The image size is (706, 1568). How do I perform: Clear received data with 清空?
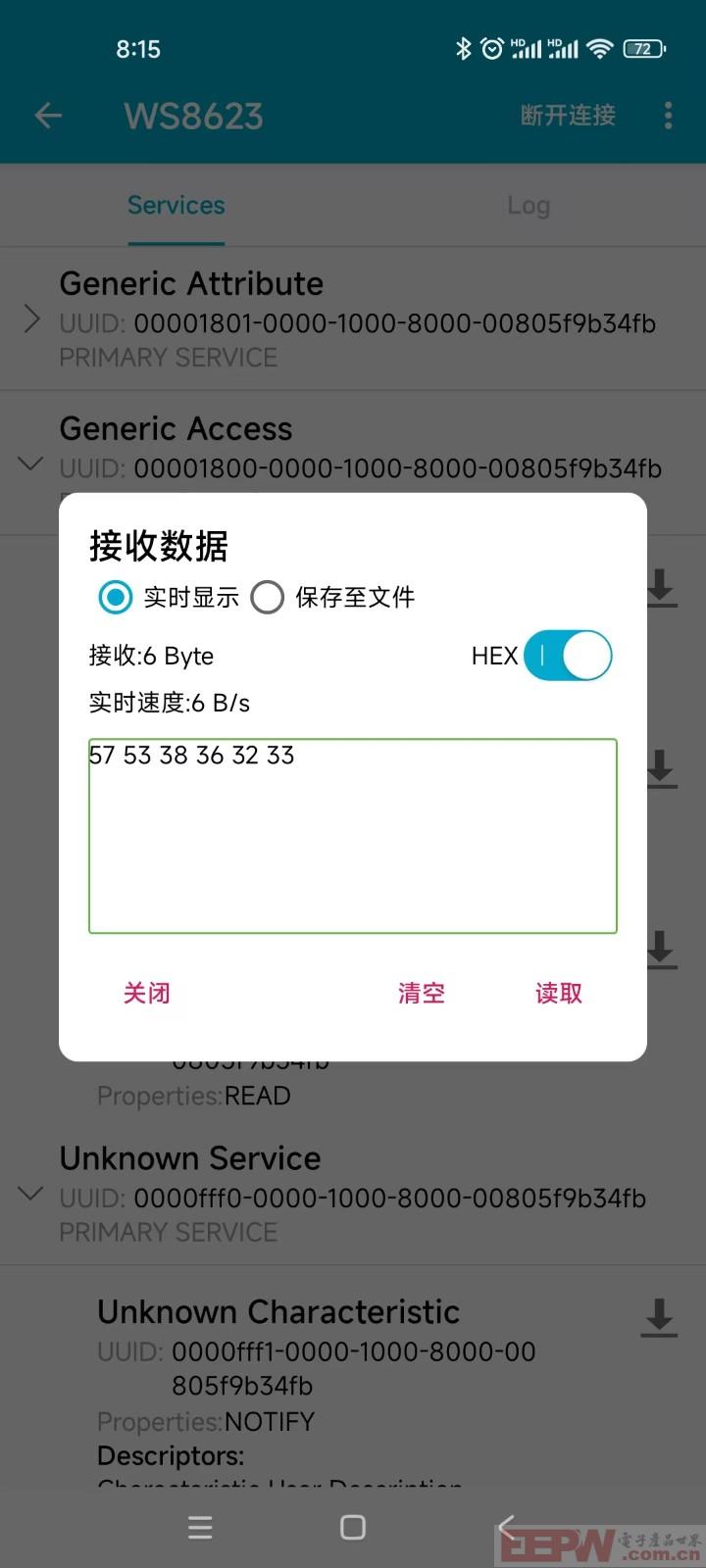pyautogui.click(x=422, y=993)
